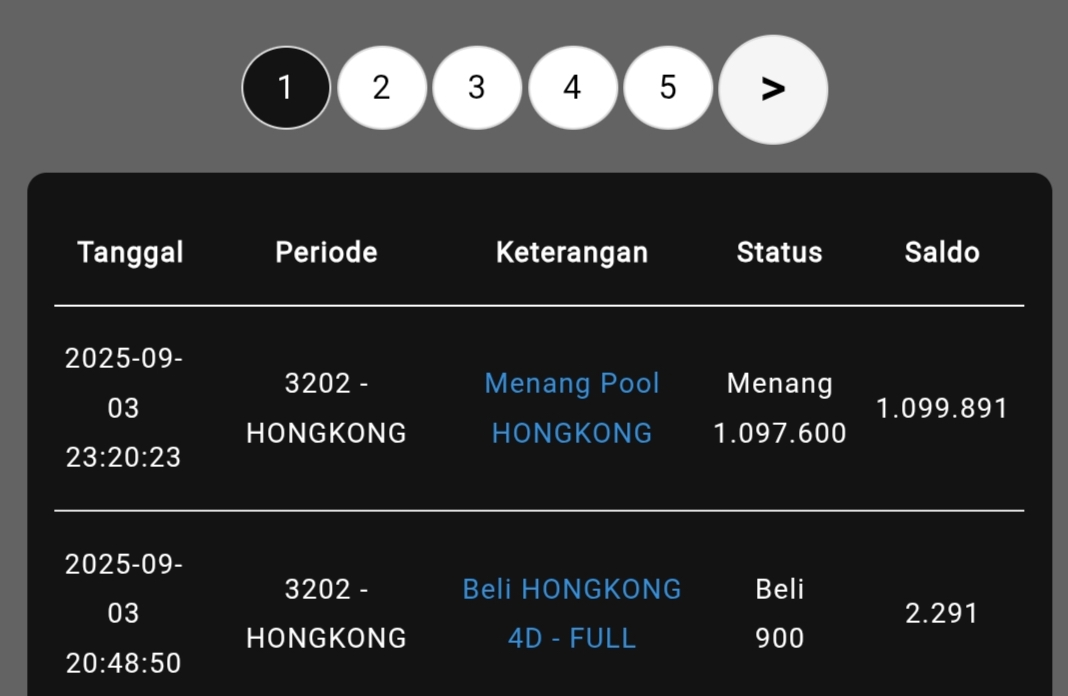Open Beli HONGKONG 4D - FULL link
The image size is (1068, 696).
[x=572, y=613]
